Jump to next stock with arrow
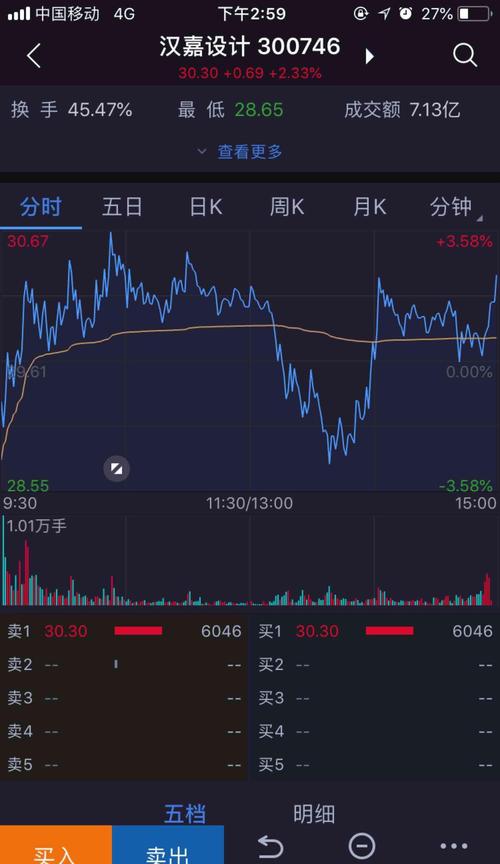The height and width of the screenshot is (864, 500). 369,56
